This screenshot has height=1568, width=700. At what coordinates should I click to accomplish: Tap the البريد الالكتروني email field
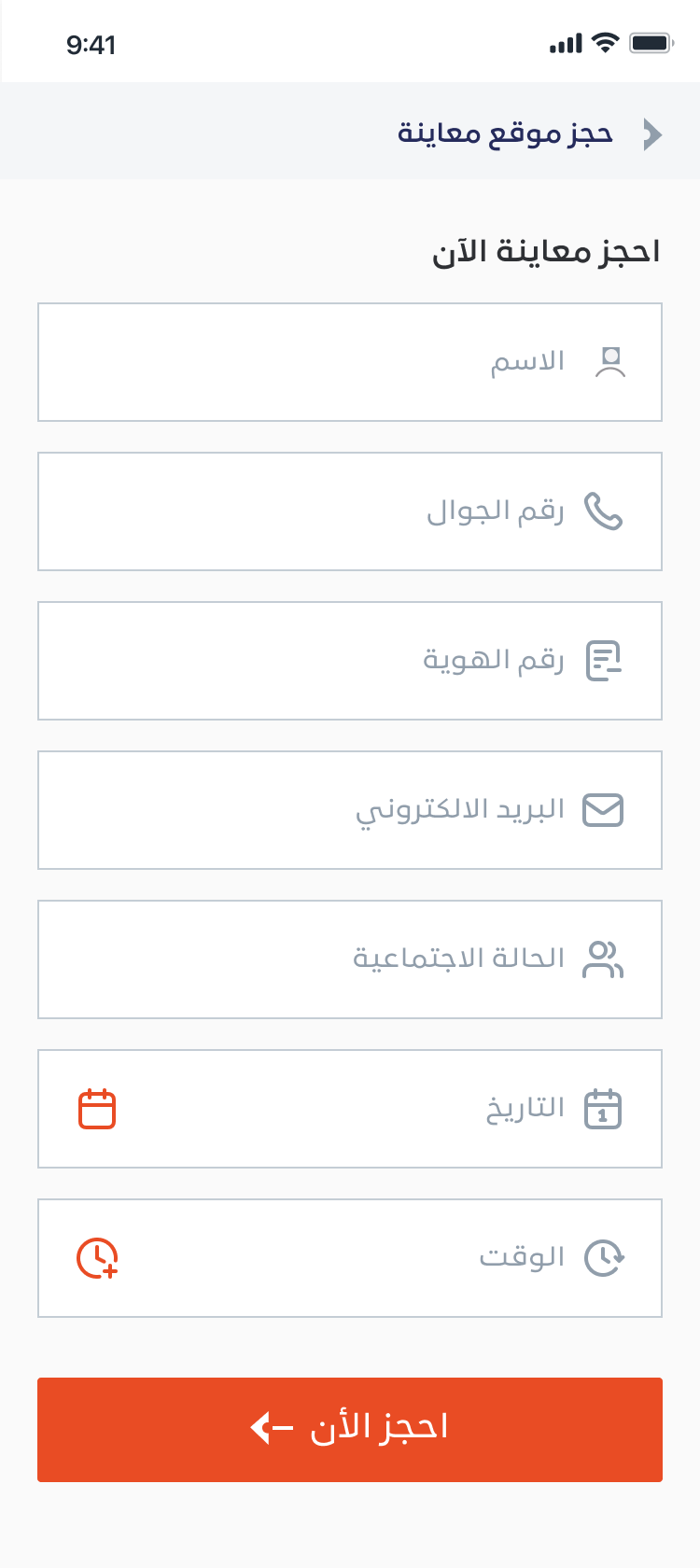[x=350, y=810]
